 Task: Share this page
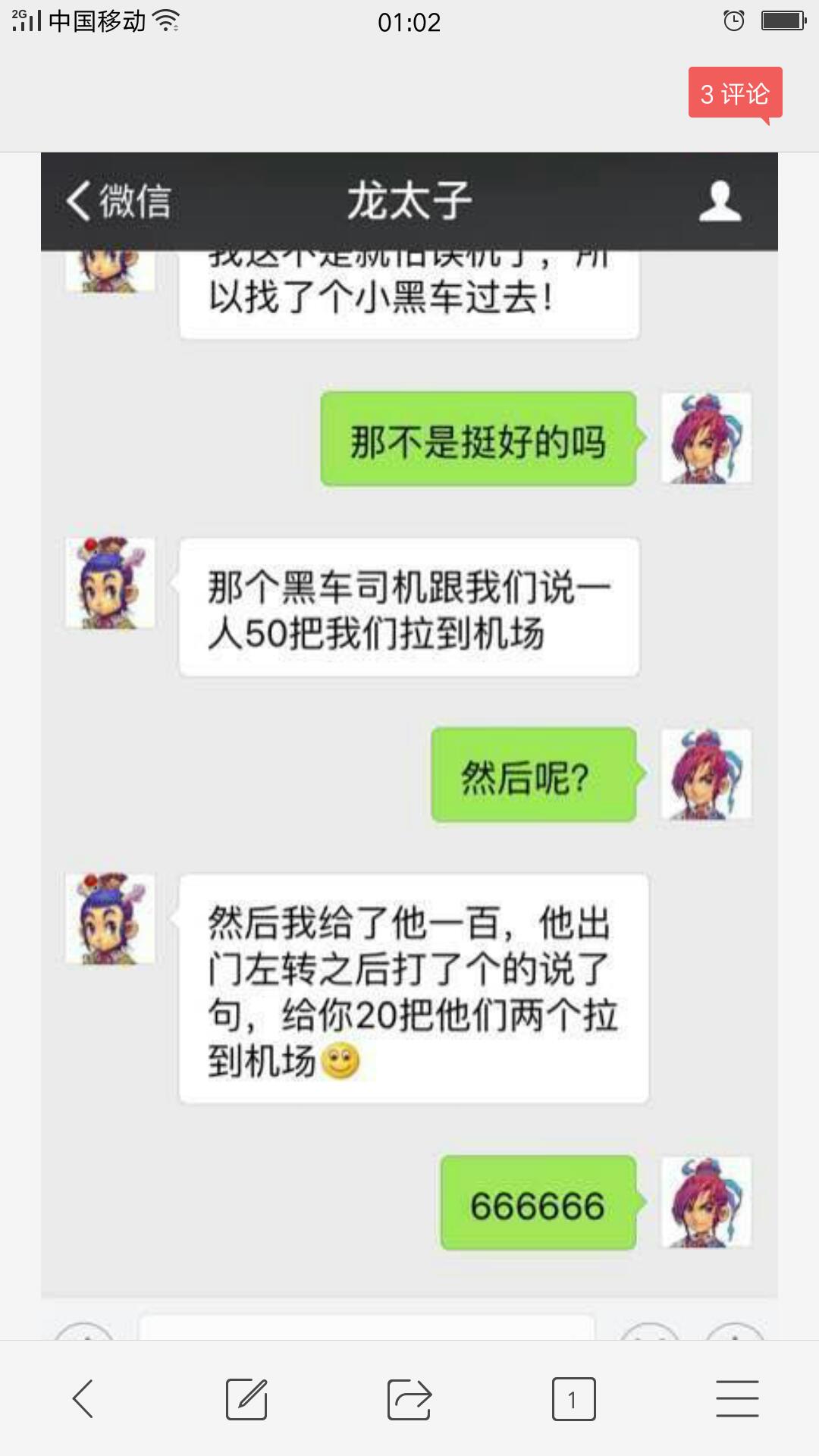pyautogui.click(x=409, y=1398)
